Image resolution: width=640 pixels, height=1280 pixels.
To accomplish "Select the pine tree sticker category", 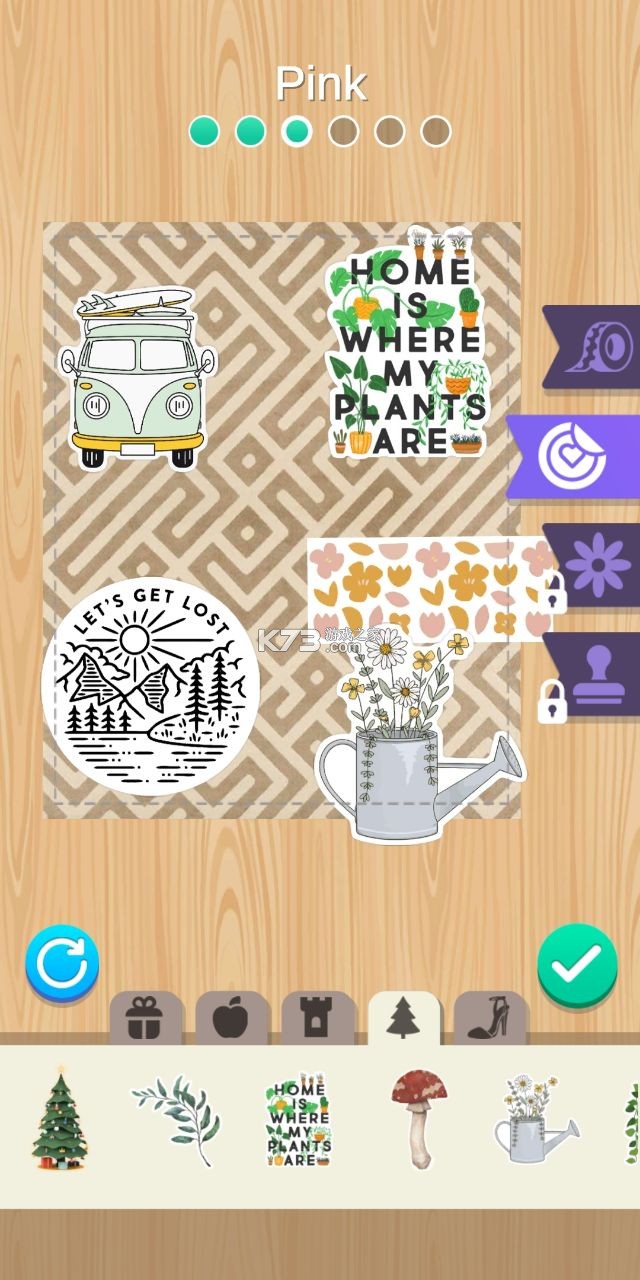I will click(x=404, y=1019).
